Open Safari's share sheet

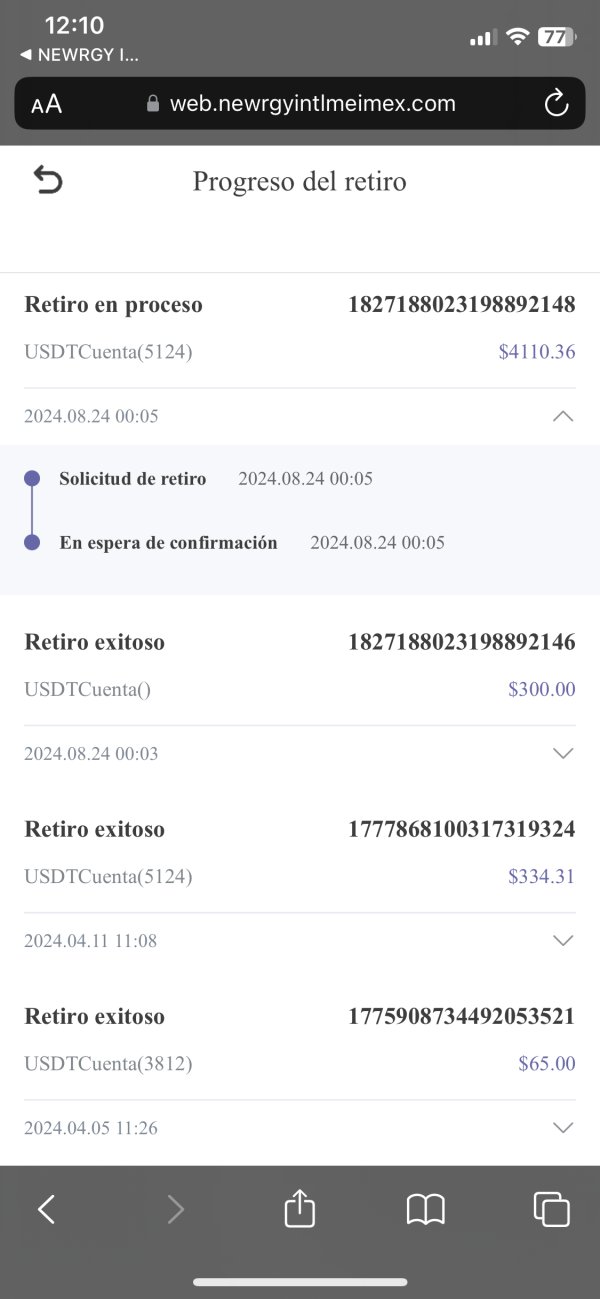[x=300, y=1209]
